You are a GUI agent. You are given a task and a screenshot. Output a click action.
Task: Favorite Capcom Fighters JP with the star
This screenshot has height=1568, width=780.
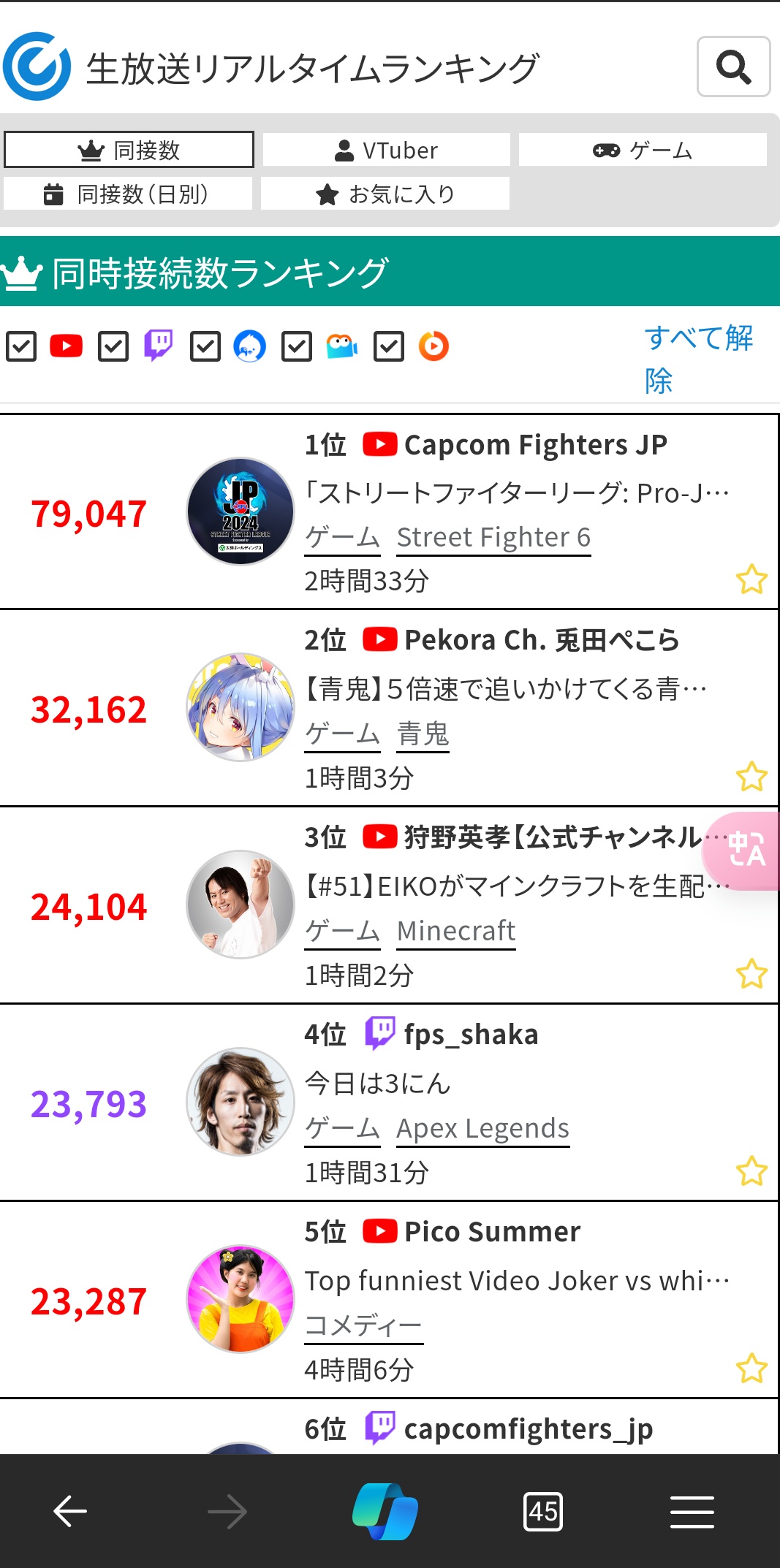tap(751, 579)
